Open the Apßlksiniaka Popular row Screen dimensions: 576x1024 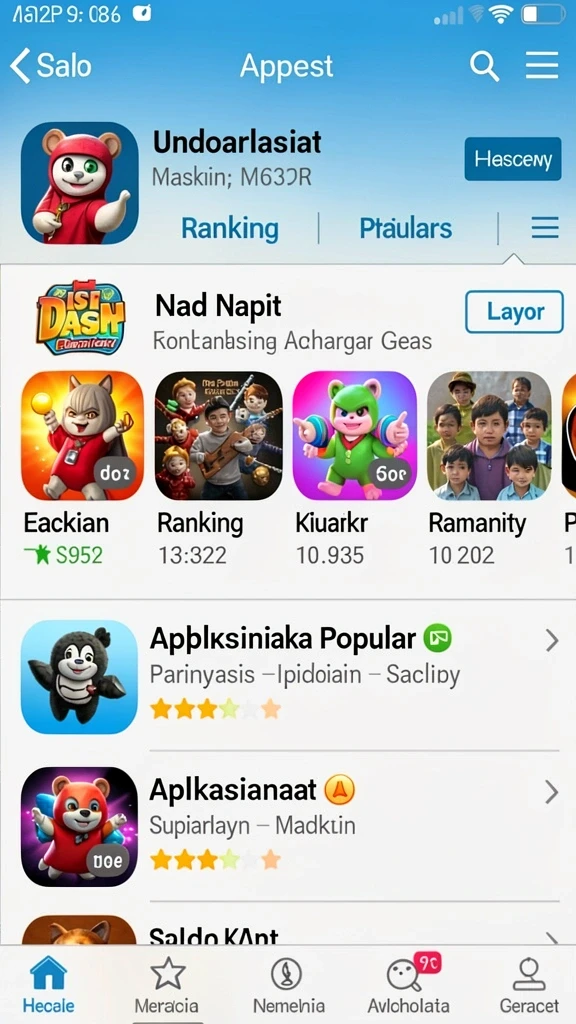pos(288,676)
